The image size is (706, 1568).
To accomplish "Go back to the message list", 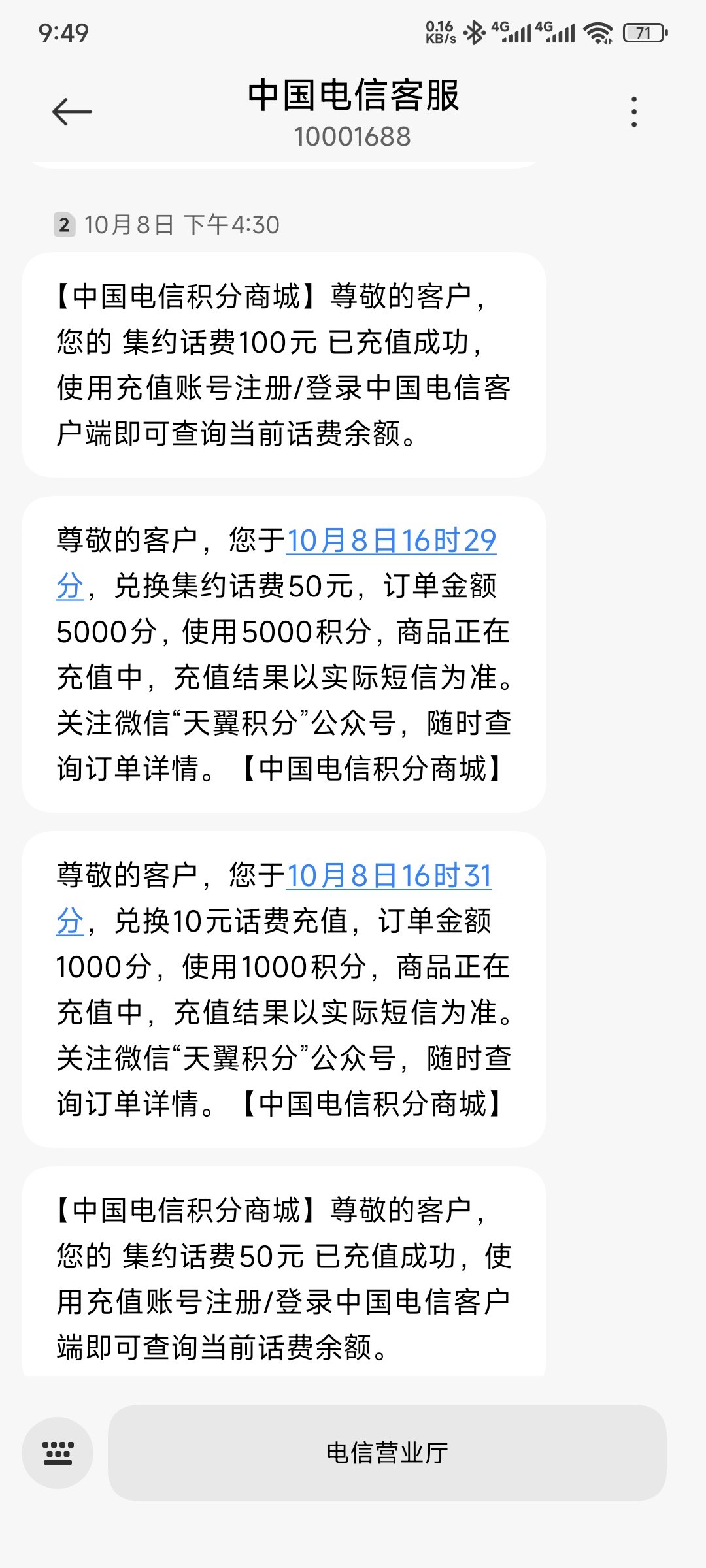I will 72,112.
